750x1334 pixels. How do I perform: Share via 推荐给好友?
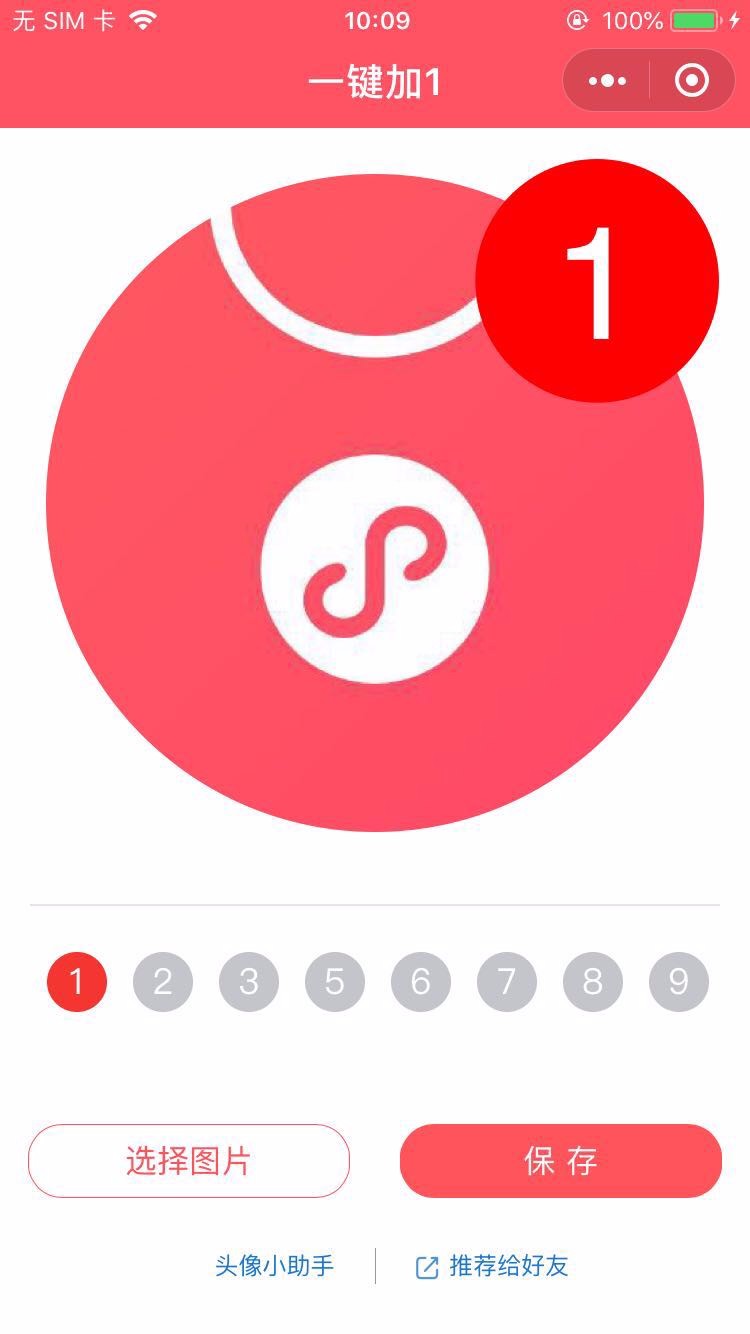493,1266
